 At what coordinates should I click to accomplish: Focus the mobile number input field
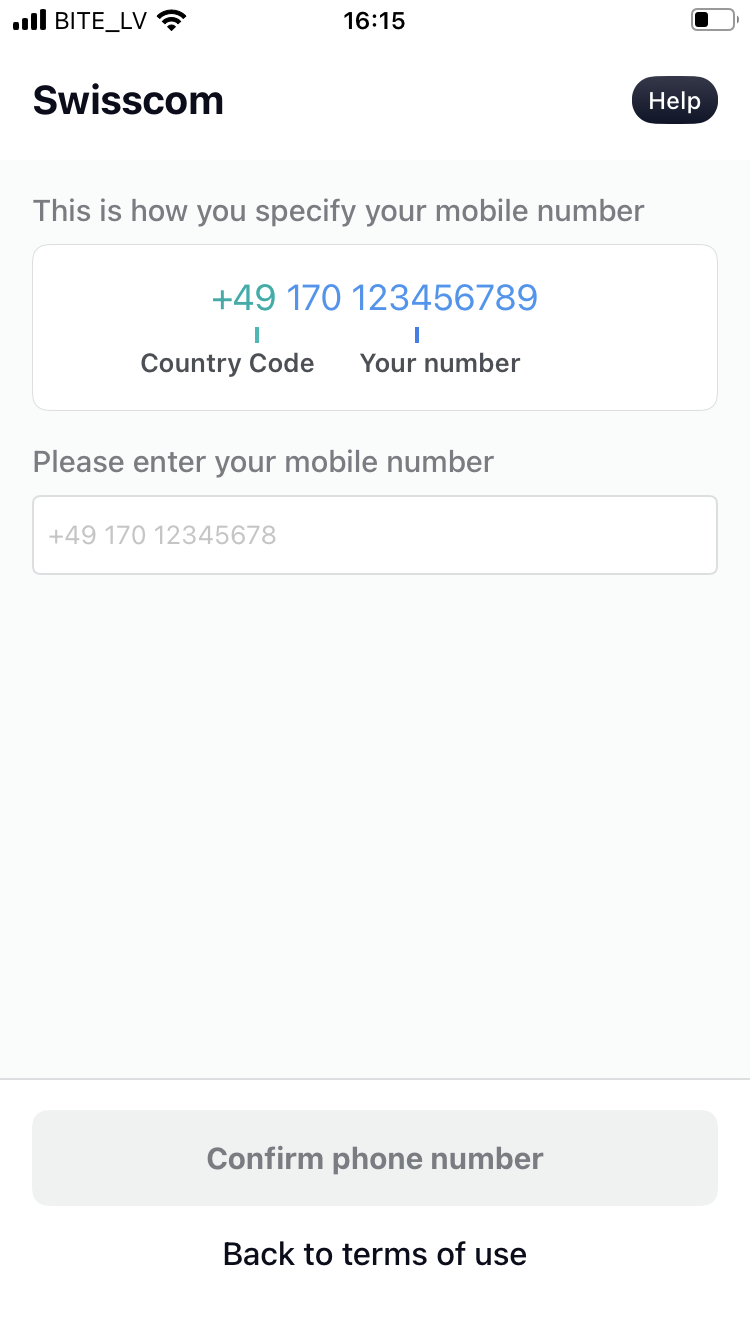tap(375, 535)
